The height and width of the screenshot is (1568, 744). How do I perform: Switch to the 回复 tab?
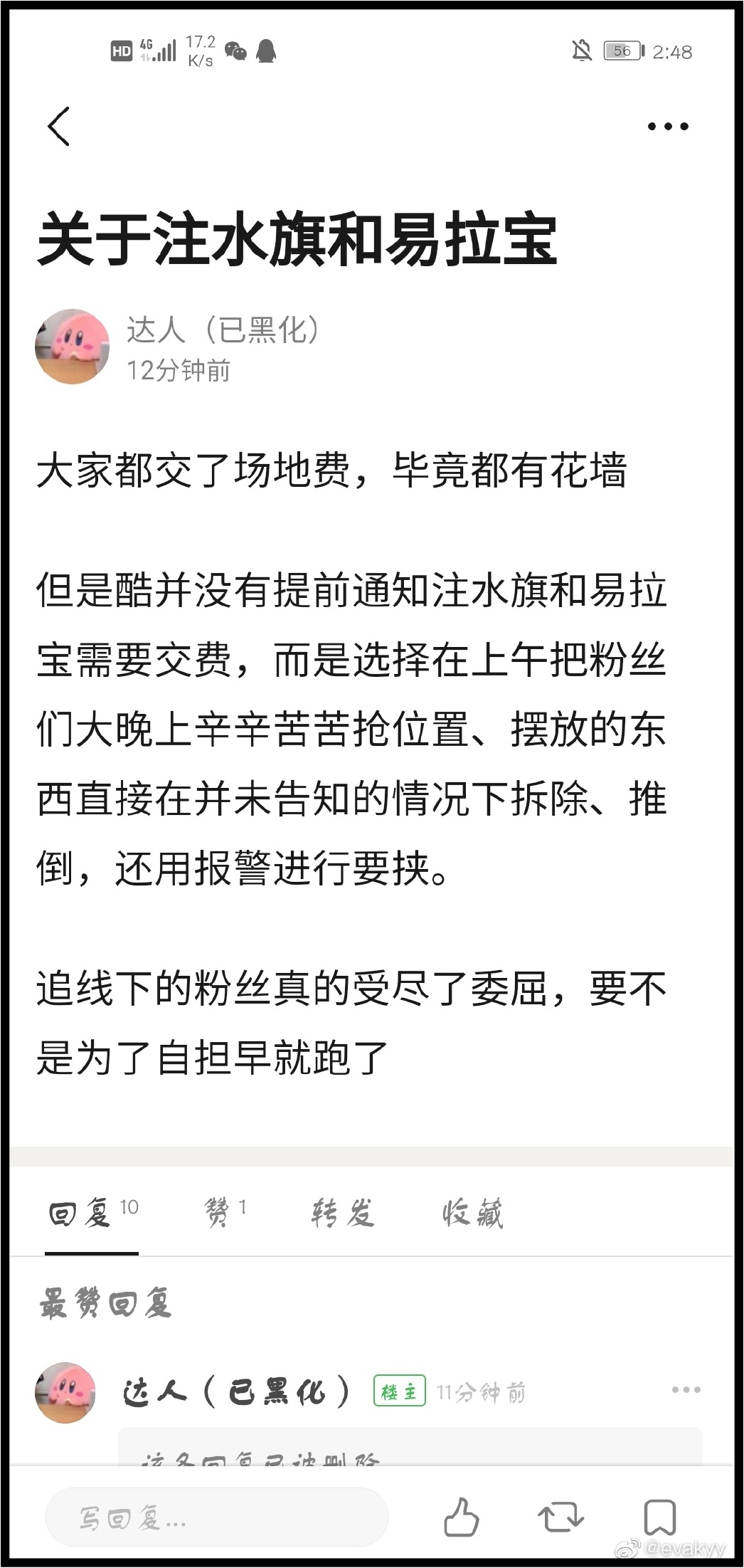(92, 1212)
